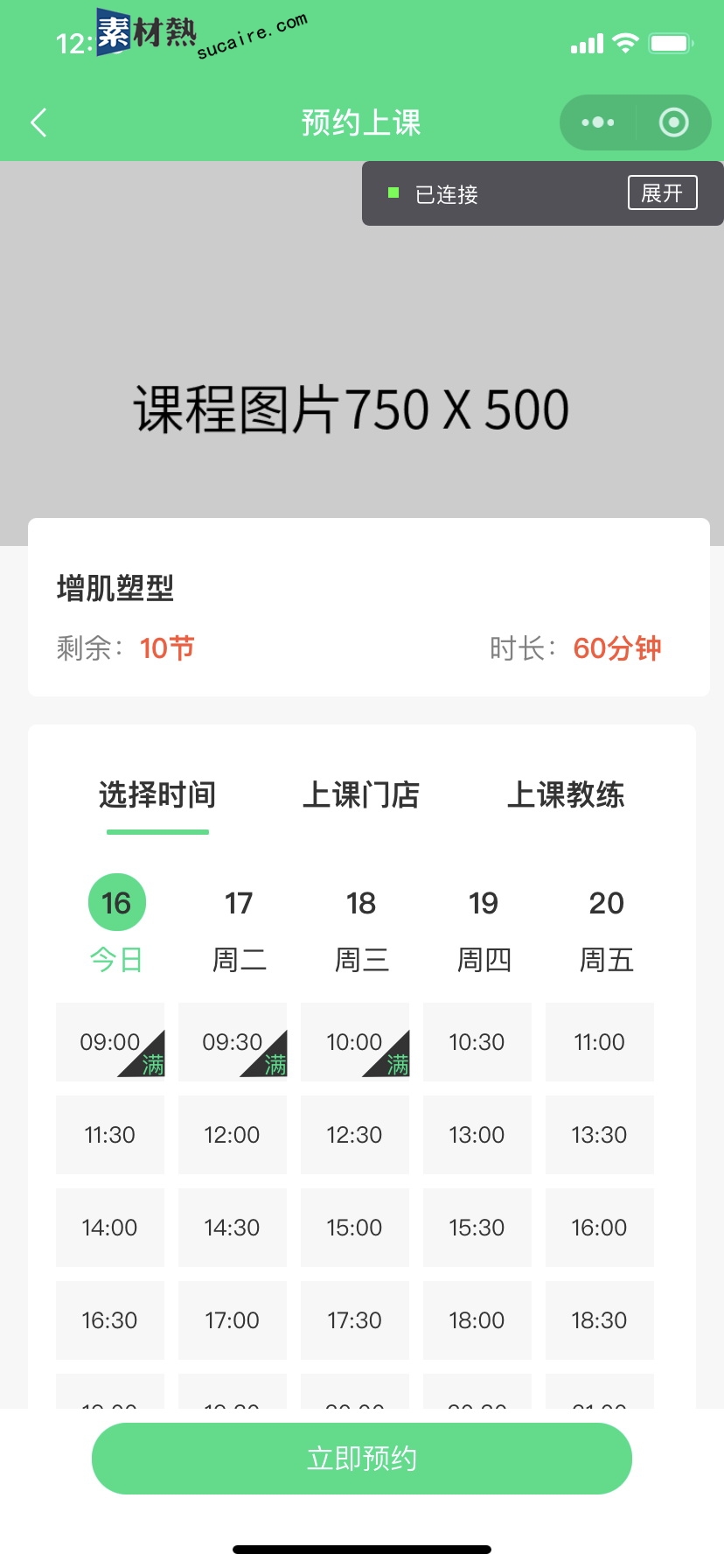This screenshot has height=1568, width=724.
Task: Choose date 20 周五
Action: 606,929
